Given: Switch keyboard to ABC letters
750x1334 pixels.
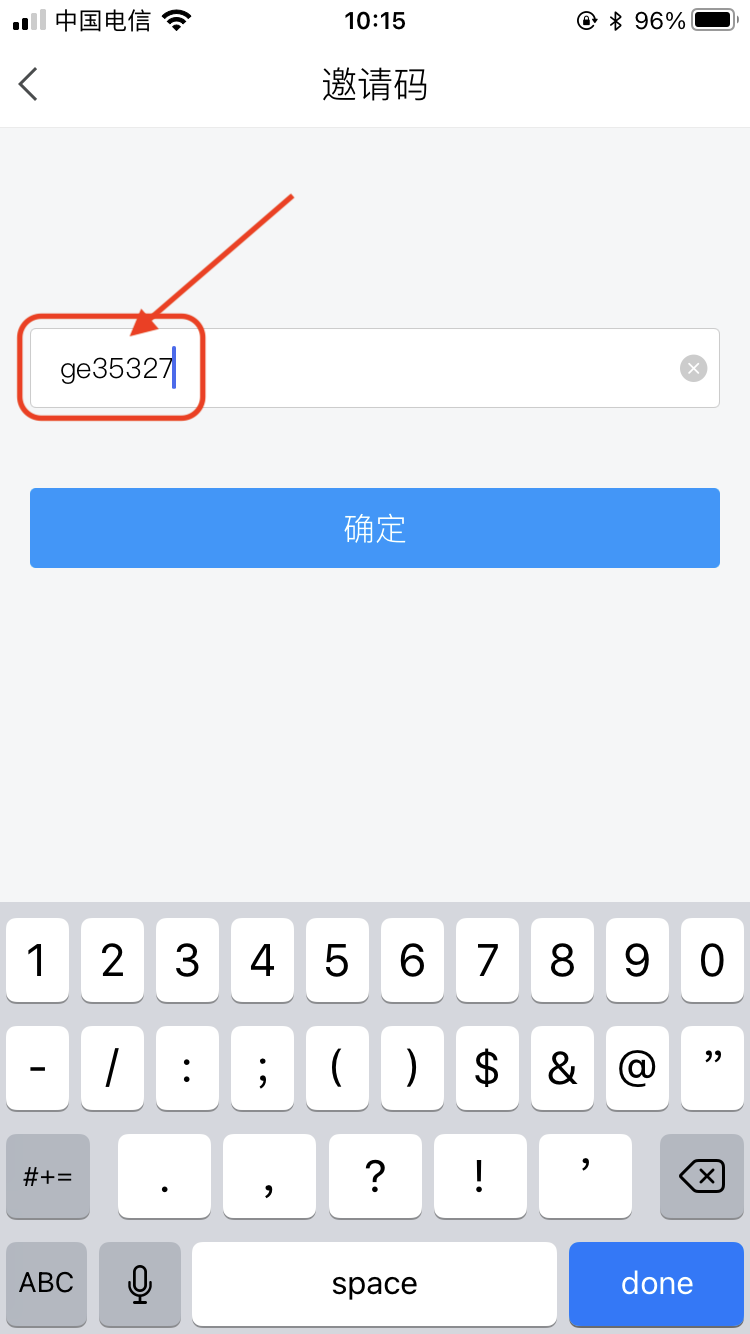Looking at the screenshot, I should (x=47, y=1283).
